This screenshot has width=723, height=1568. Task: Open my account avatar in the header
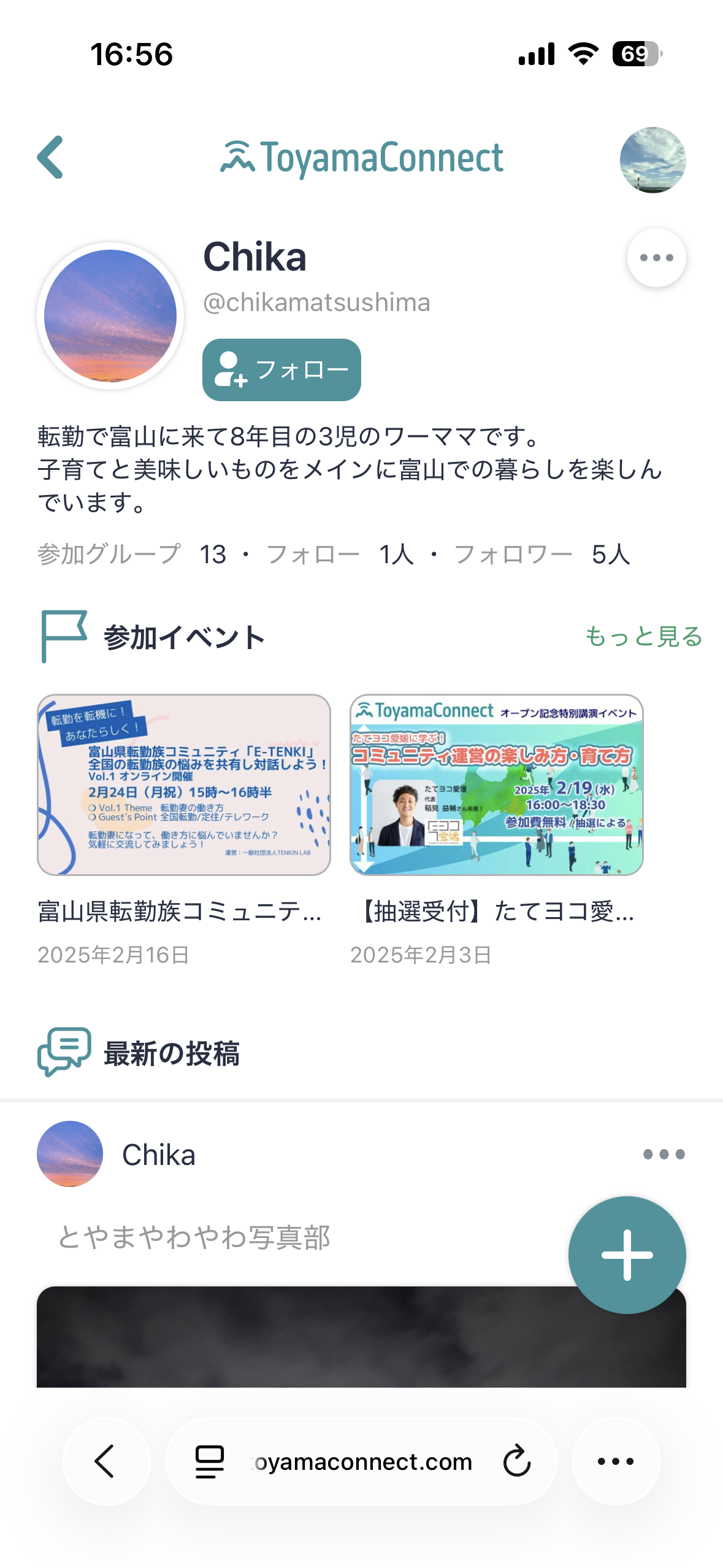click(x=652, y=160)
